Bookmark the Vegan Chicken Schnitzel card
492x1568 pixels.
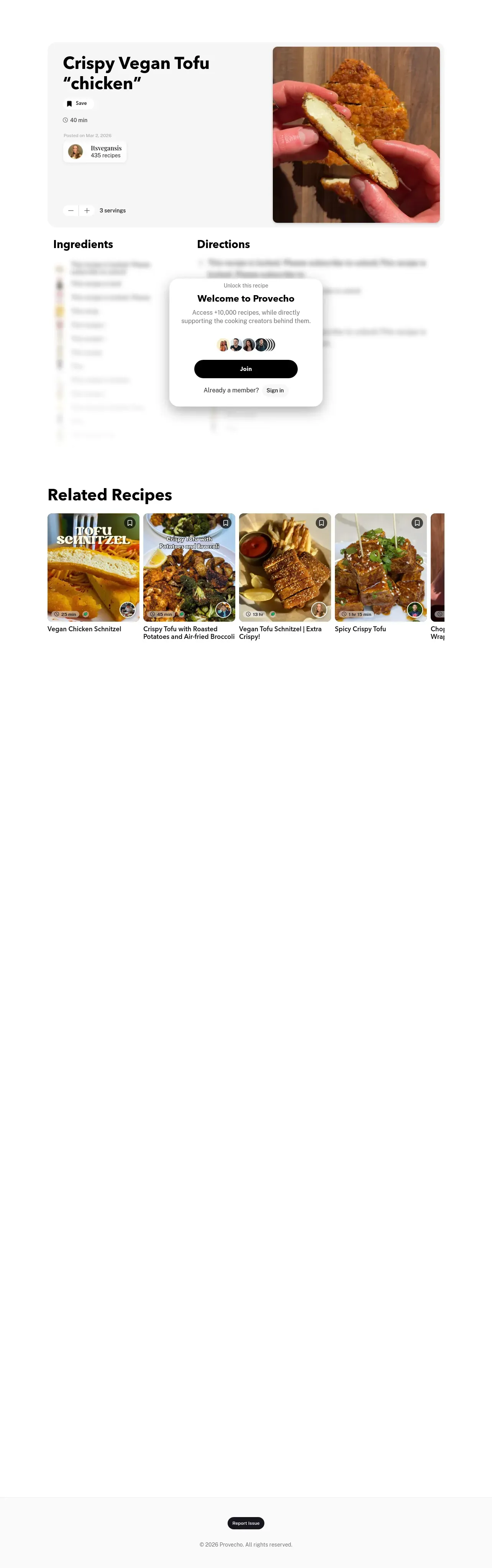(130, 523)
